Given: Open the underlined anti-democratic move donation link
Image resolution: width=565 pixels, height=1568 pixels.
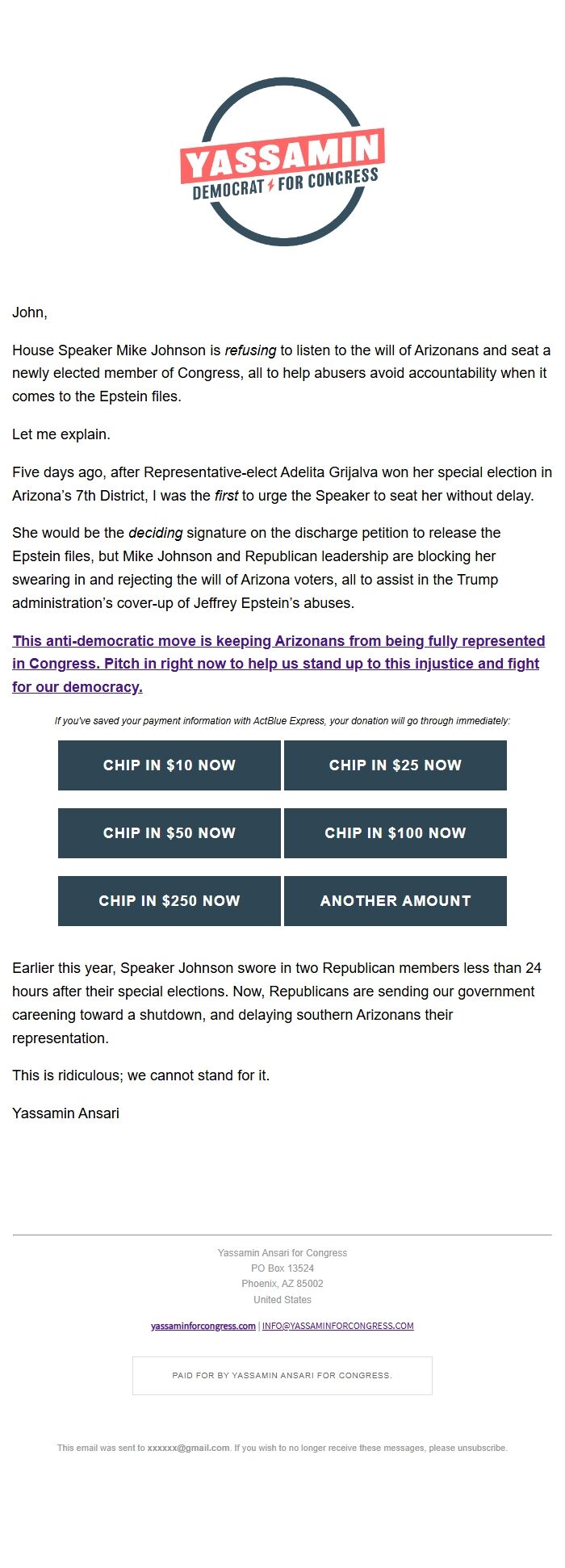Looking at the screenshot, I should (278, 664).
